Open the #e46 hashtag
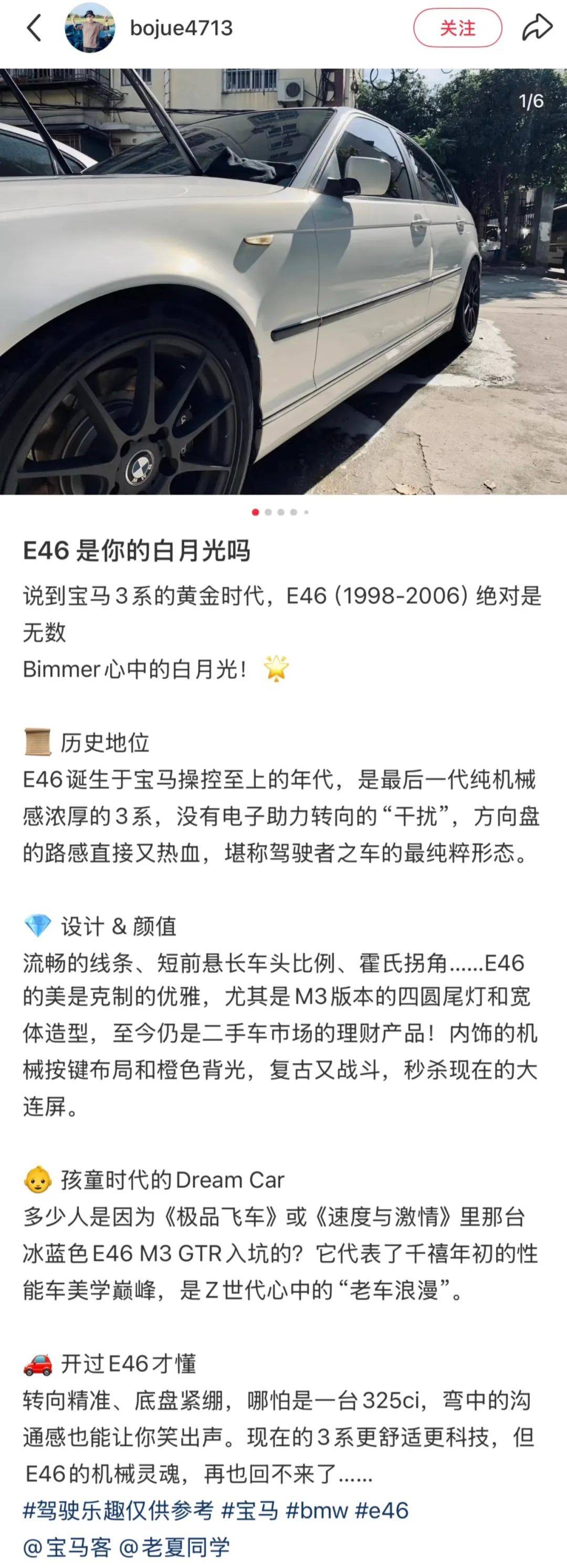 [382, 1510]
